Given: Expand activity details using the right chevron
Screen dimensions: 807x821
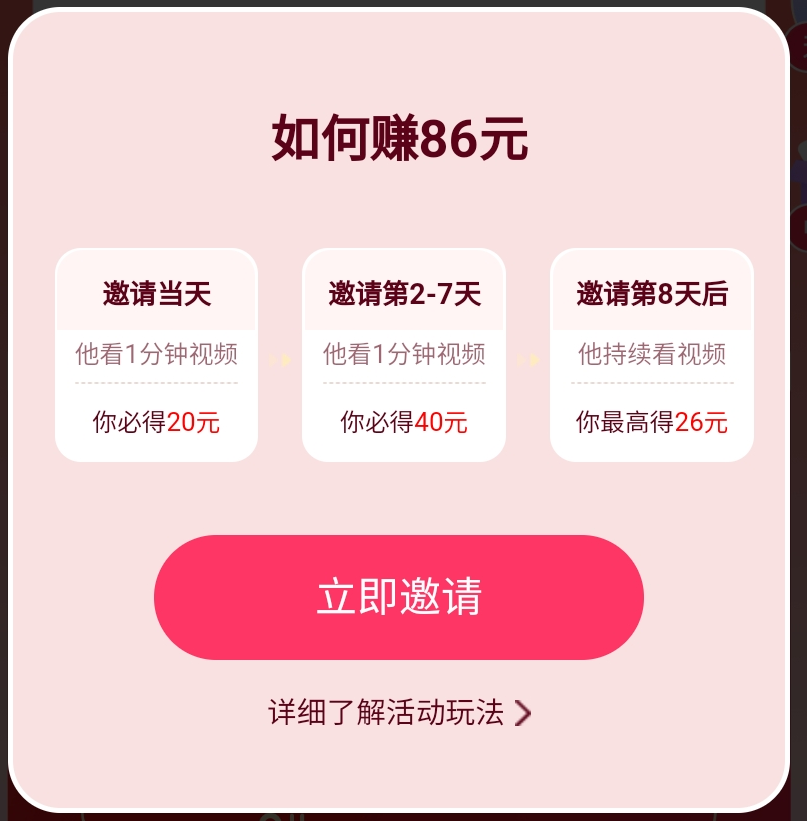Looking at the screenshot, I should tap(522, 714).
